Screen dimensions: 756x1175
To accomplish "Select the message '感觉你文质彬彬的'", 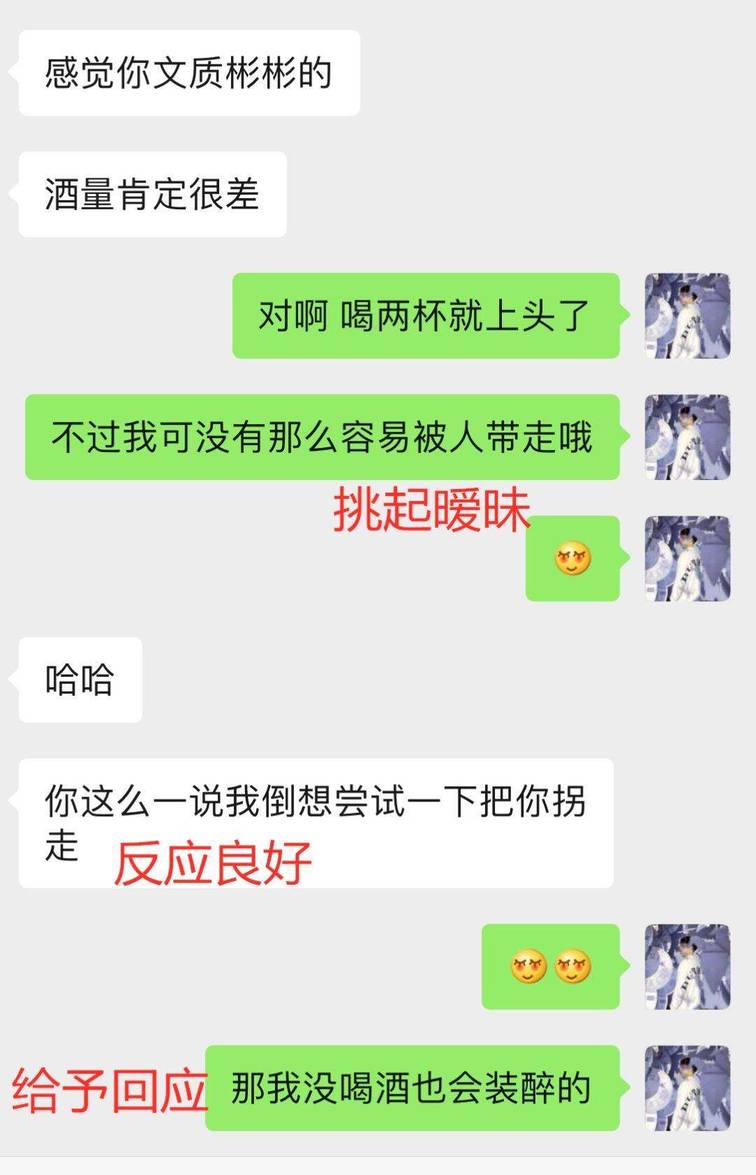I will coord(187,72).
